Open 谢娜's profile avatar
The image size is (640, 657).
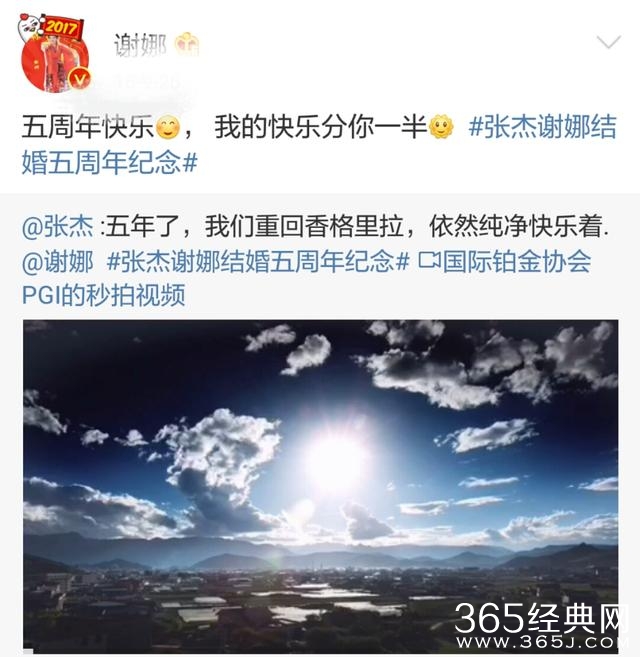pyautogui.click(x=55, y=53)
